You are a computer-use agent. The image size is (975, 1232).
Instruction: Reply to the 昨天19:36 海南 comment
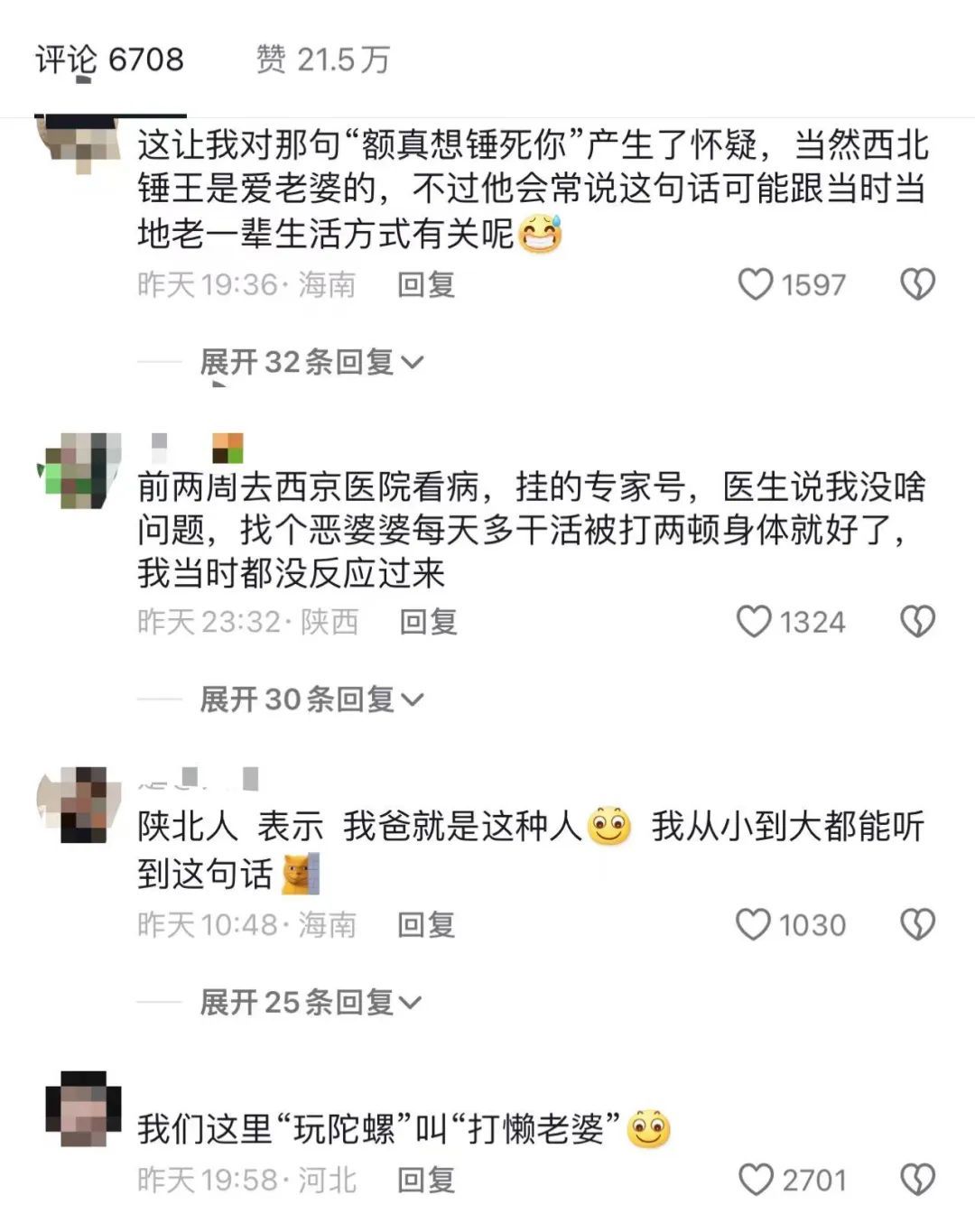click(x=426, y=285)
